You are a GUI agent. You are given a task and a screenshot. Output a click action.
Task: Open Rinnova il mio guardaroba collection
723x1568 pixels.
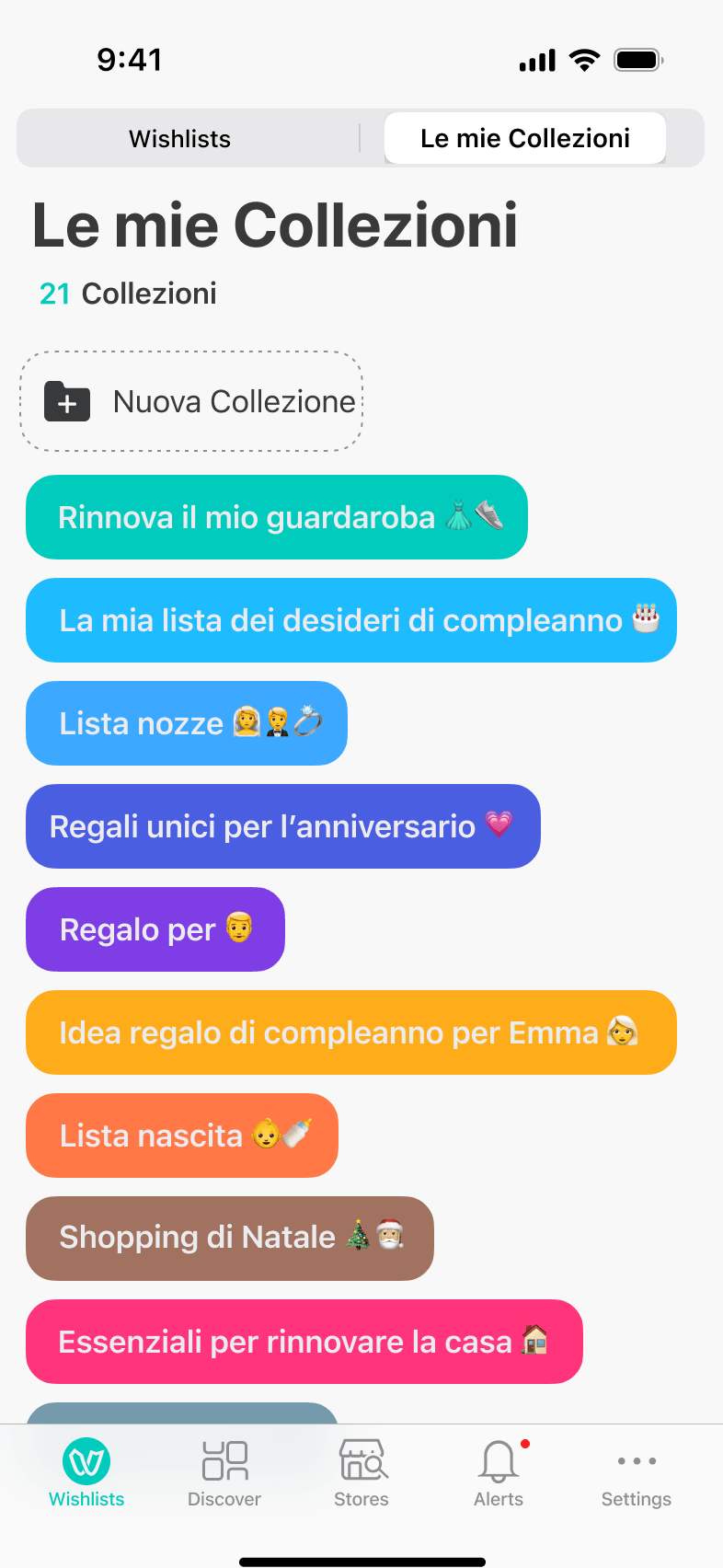point(276,517)
